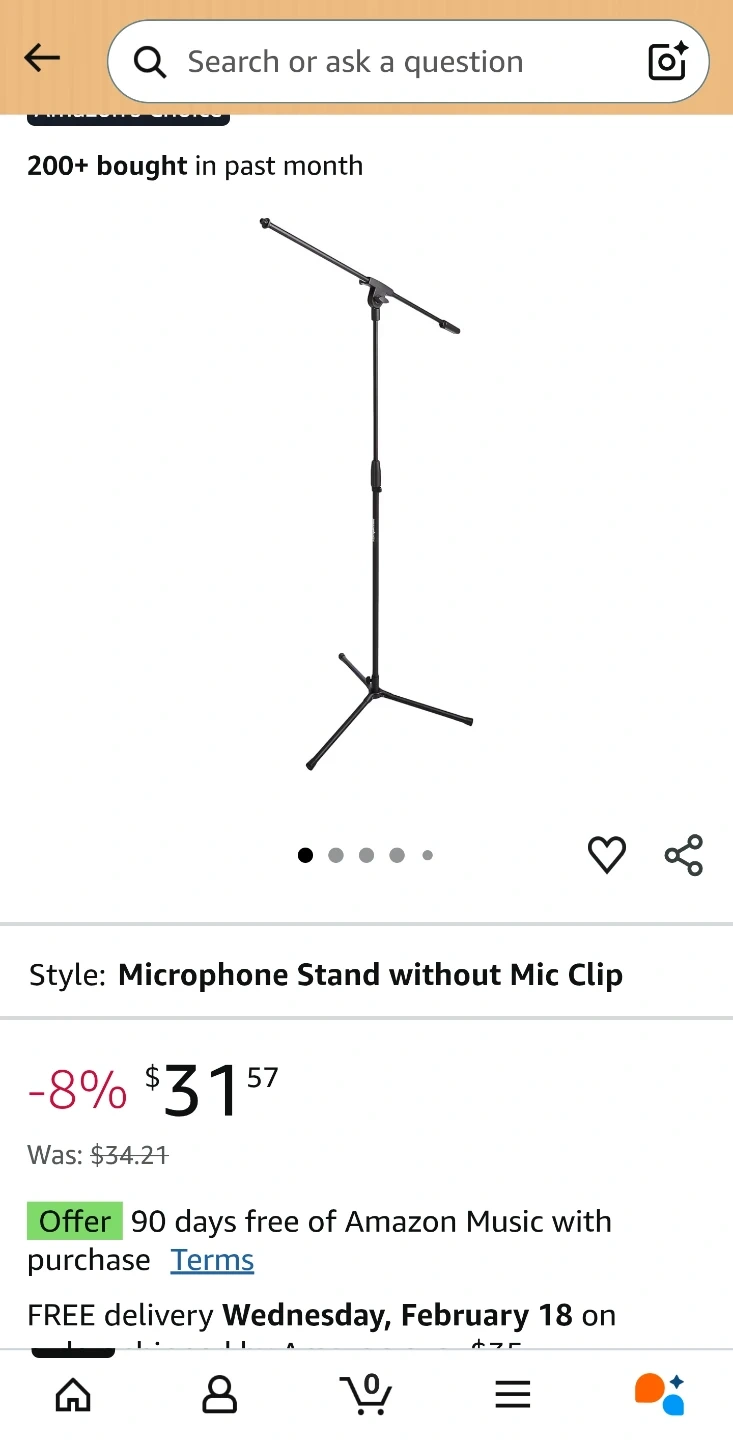Open the shopping cart

[x=366, y=1394]
